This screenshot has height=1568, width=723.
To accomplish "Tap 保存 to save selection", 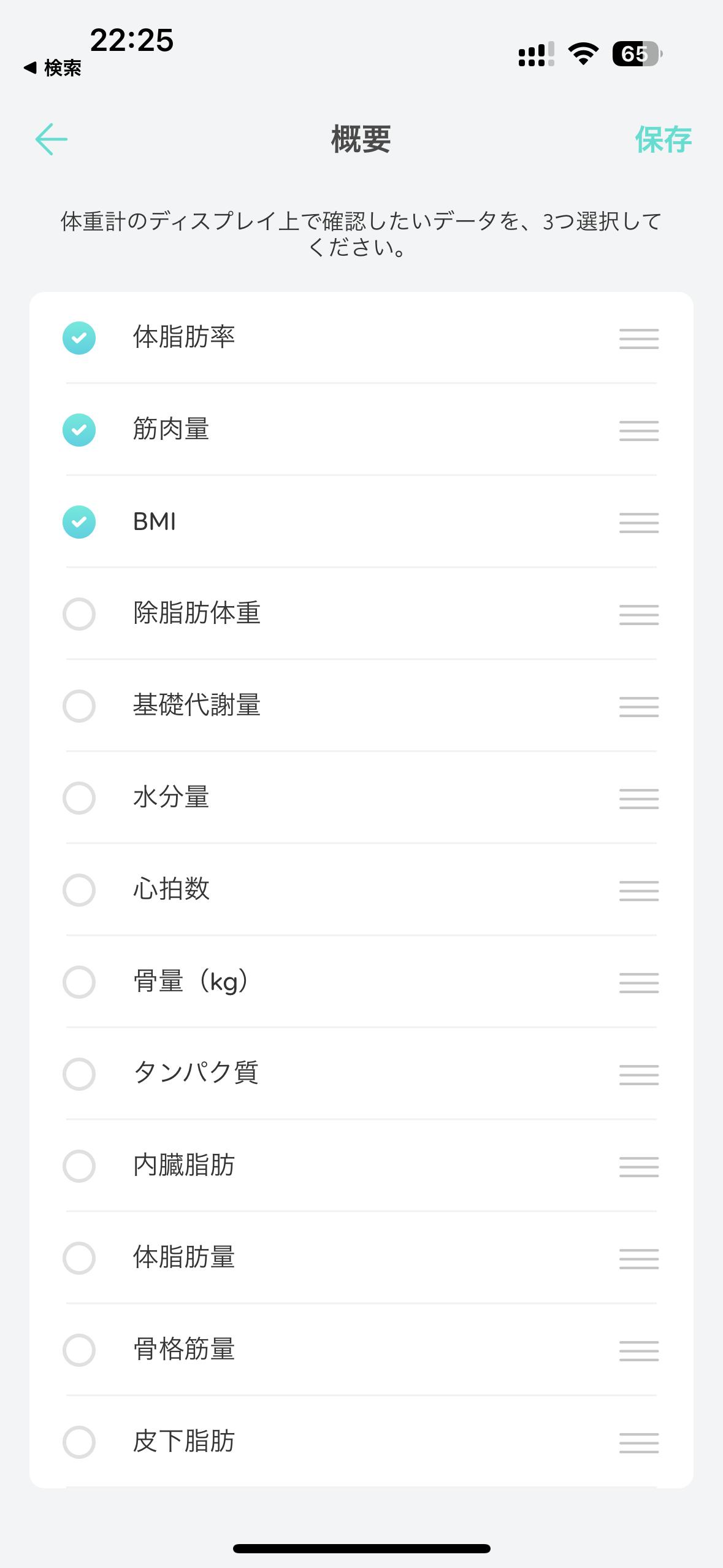I will pos(663,139).
